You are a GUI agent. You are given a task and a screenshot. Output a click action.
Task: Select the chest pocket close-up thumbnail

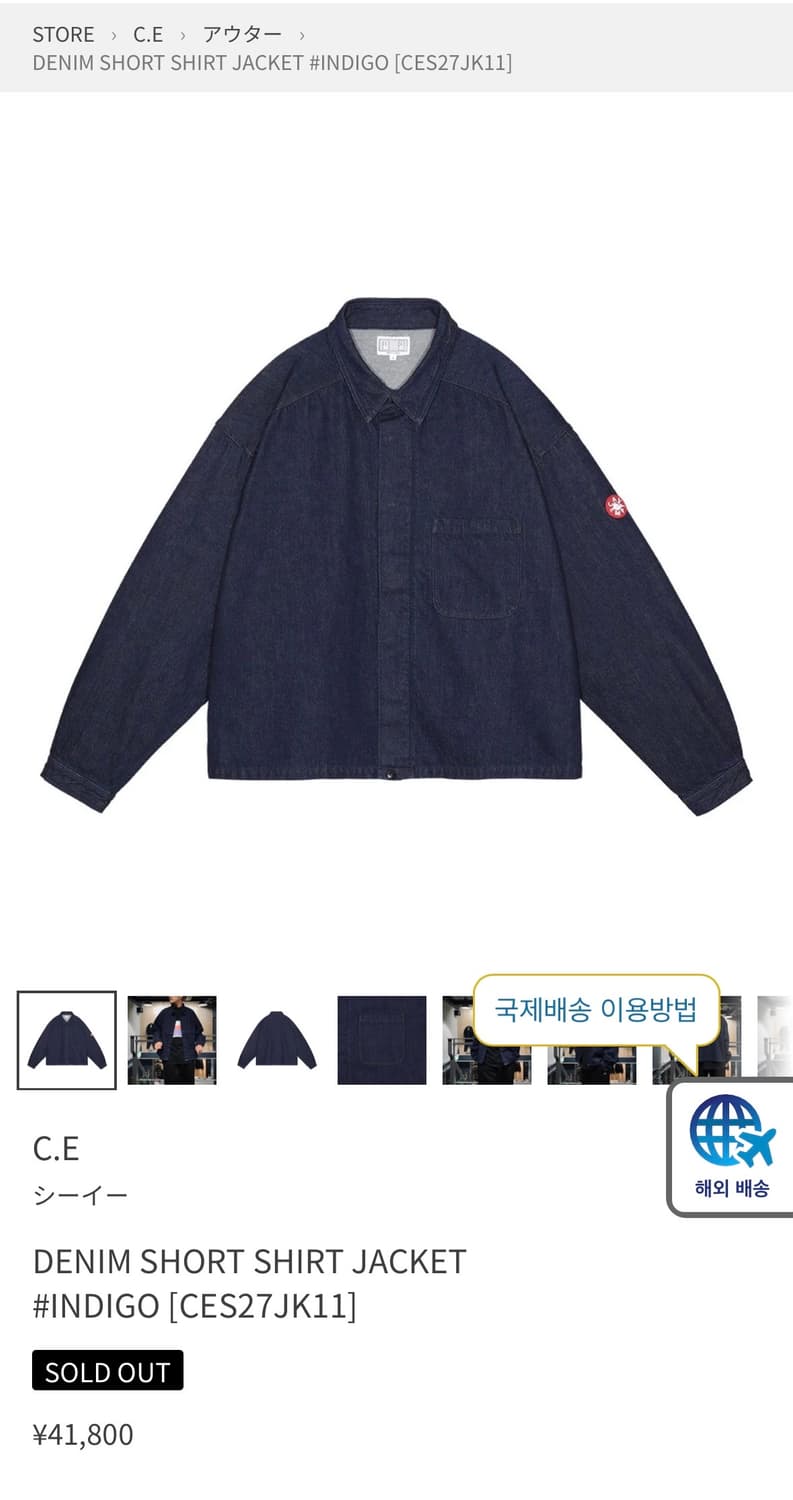point(381,1038)
